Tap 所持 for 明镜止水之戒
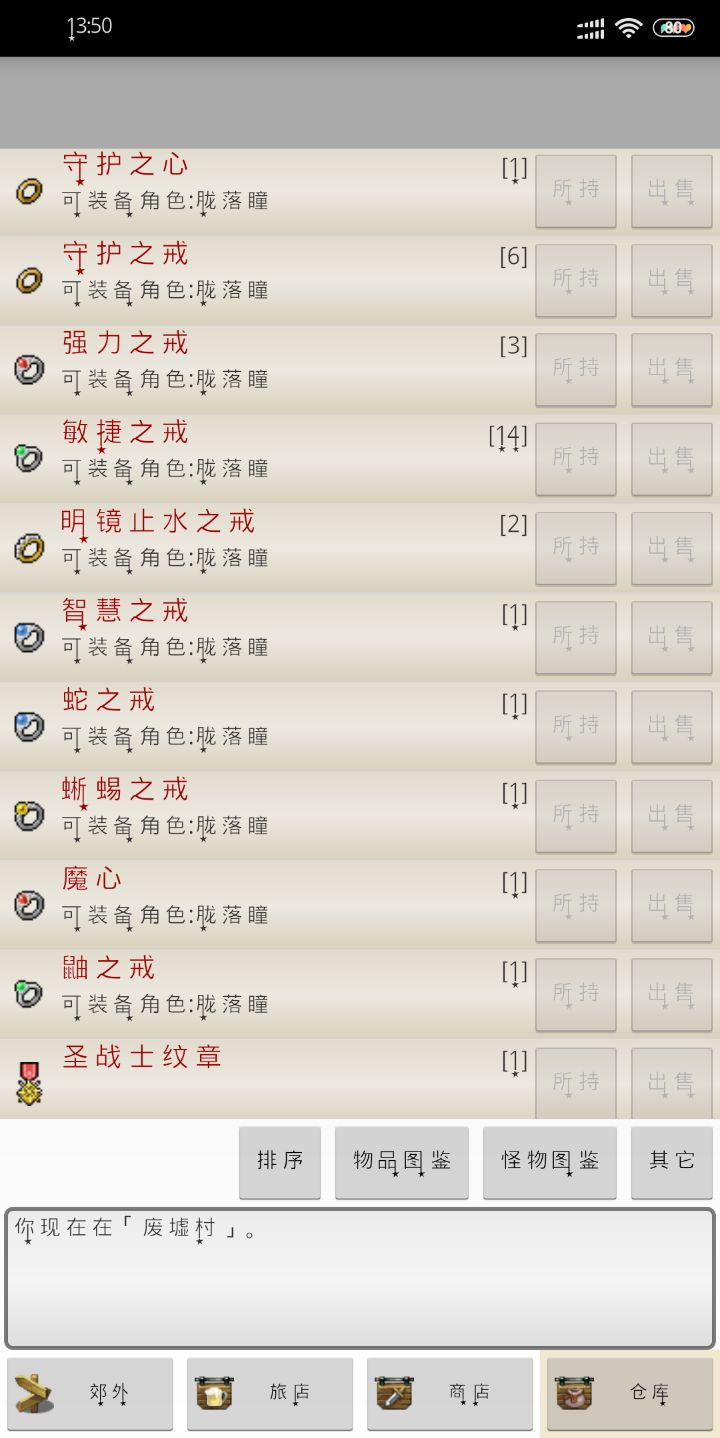 (x=576, y=548)
